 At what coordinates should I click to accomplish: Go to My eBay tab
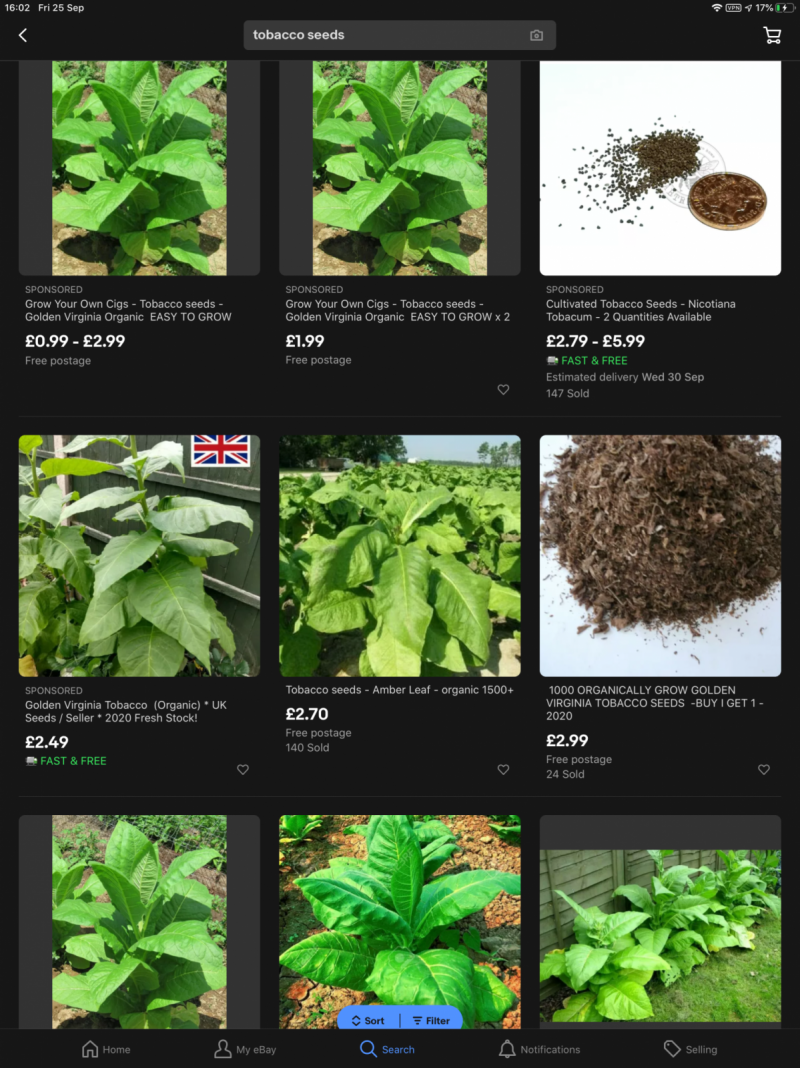pos(245,1049)
